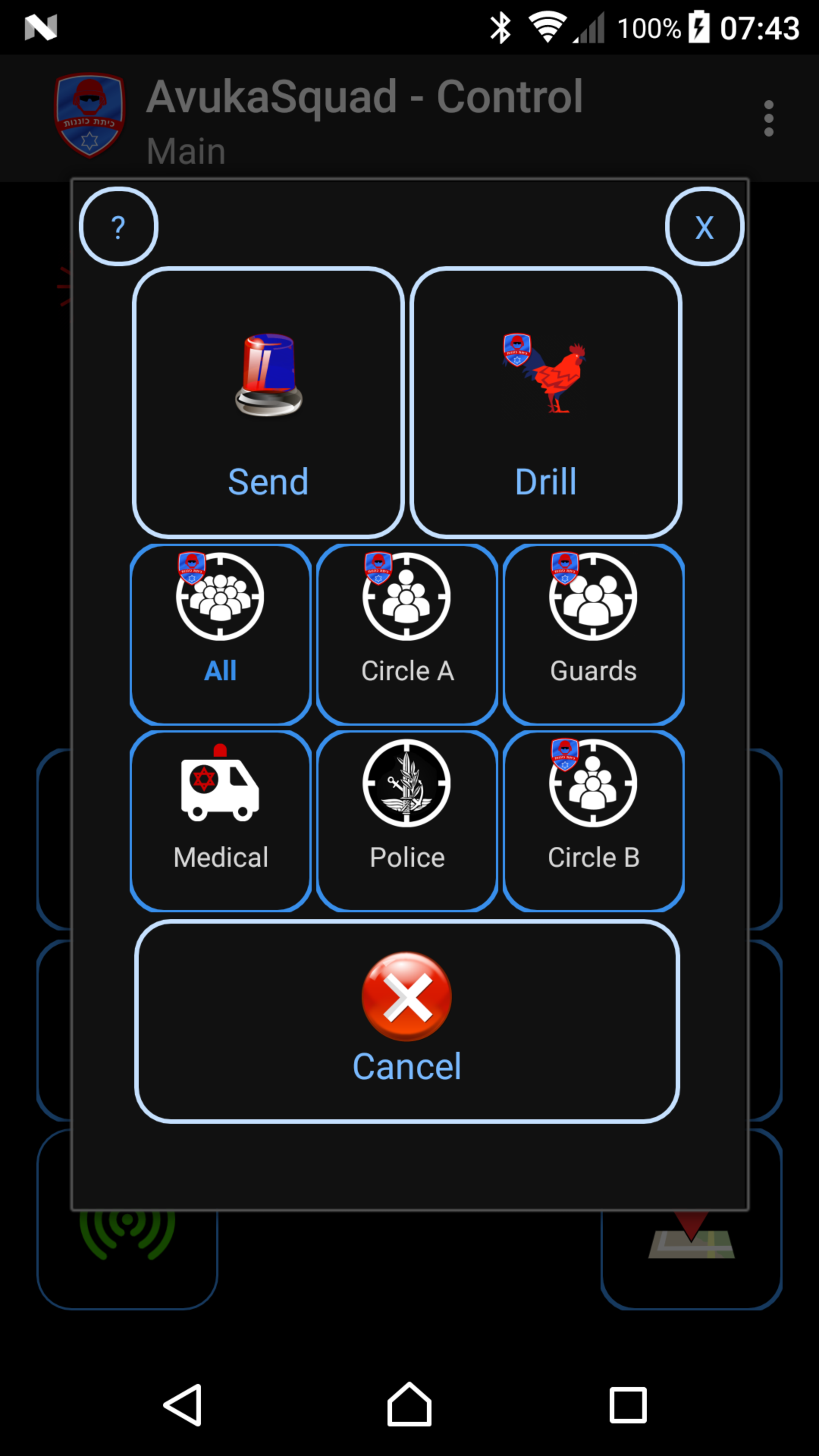Close the dialog with the X button
The width and height of the screenshot is (819, 1456).
(704, 227)
